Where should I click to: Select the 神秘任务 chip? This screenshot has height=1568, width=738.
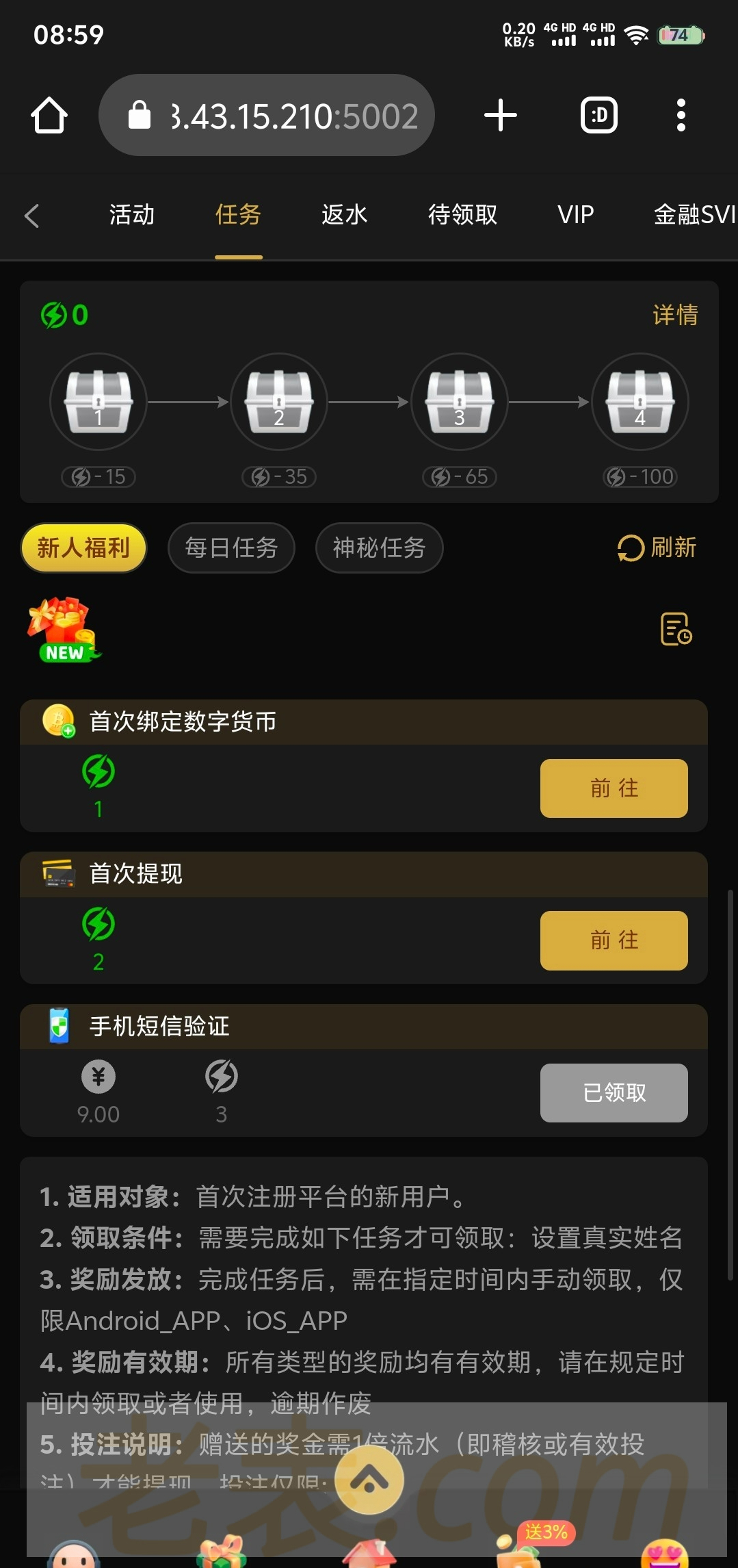(379, 548)
